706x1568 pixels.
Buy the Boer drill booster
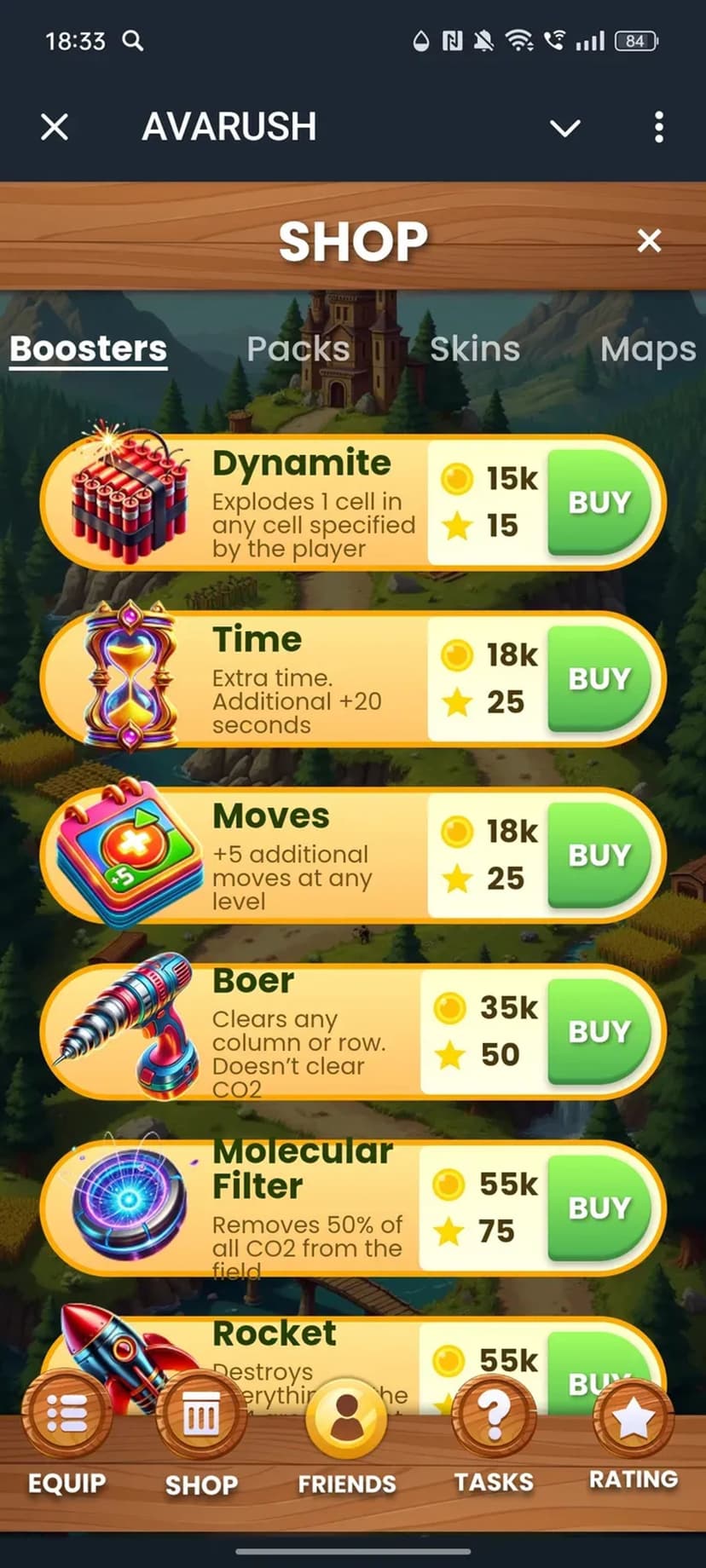[600, 1032]
